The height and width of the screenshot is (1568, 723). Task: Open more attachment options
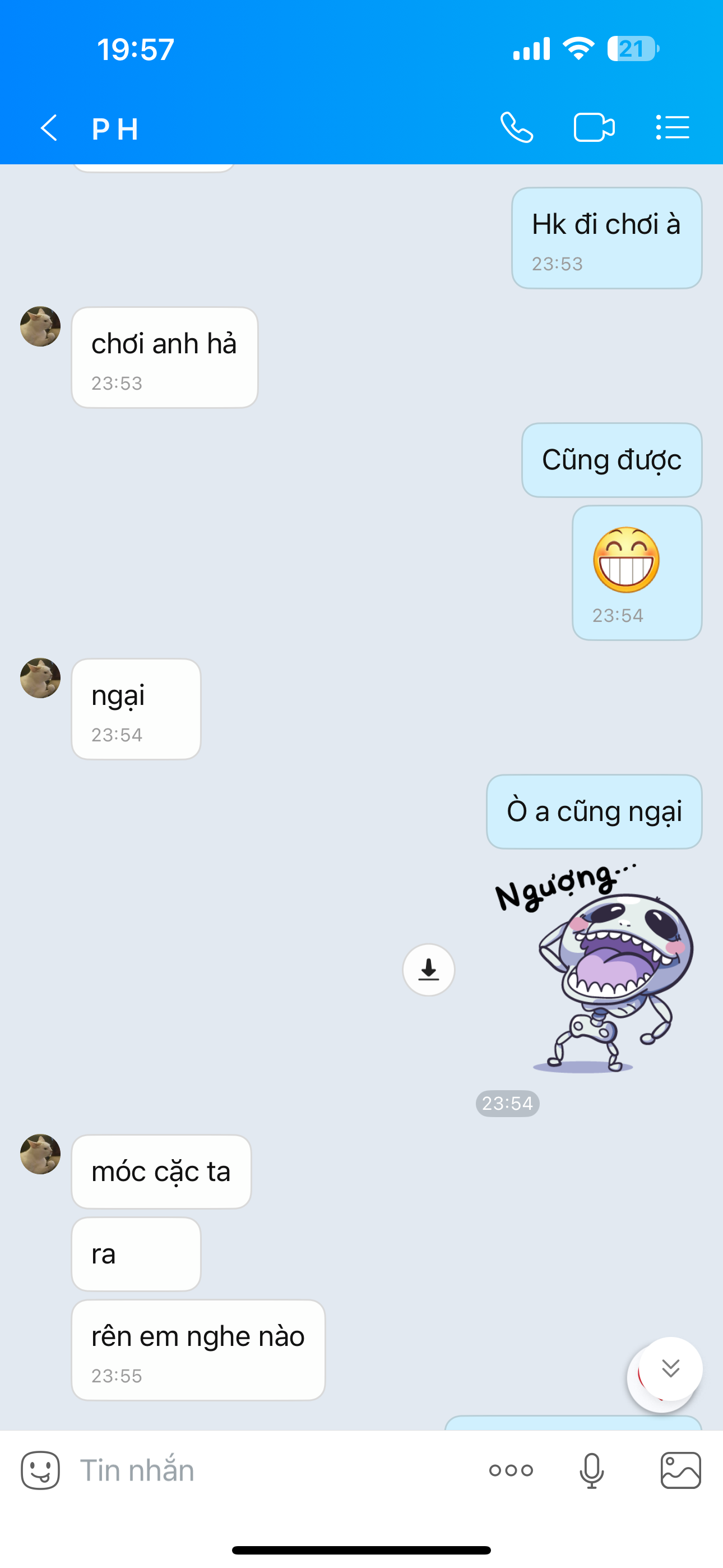click(x=511, y=1470)
